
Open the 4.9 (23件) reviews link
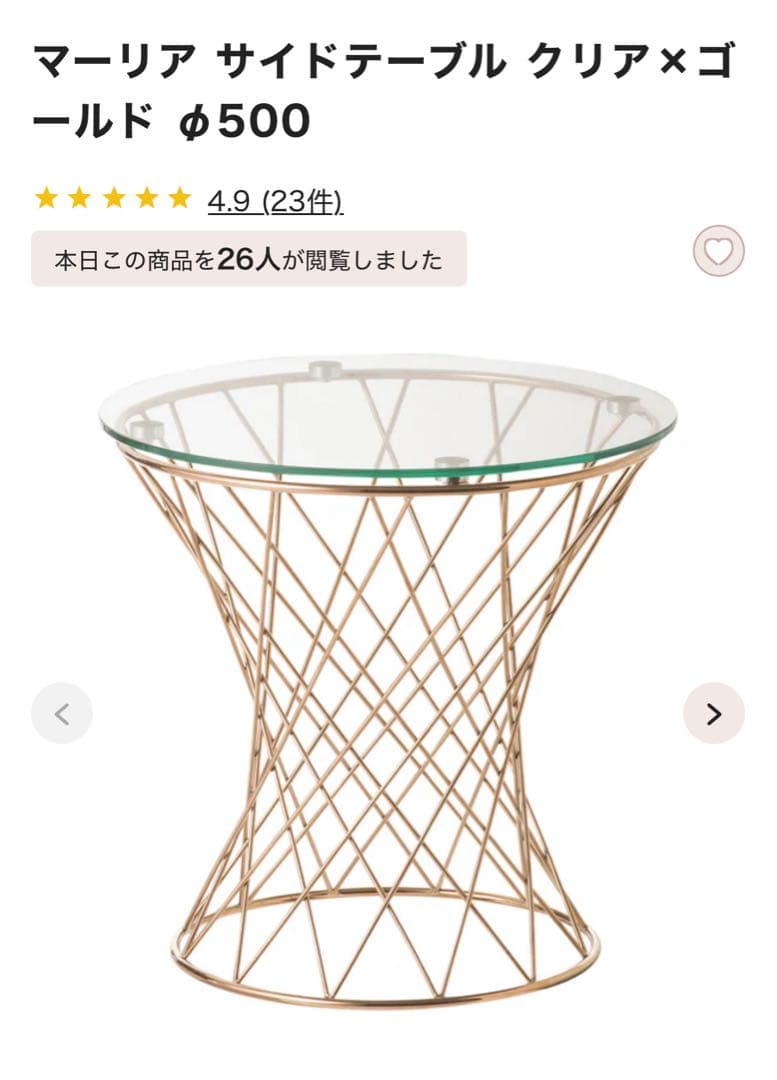tap(275, 201)
